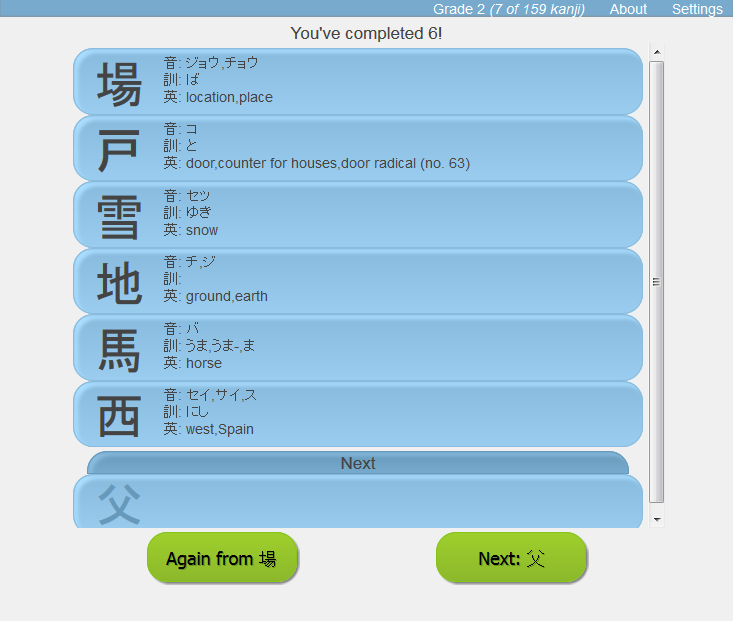Open the About page
733x621 pixels.
[628, 9]
